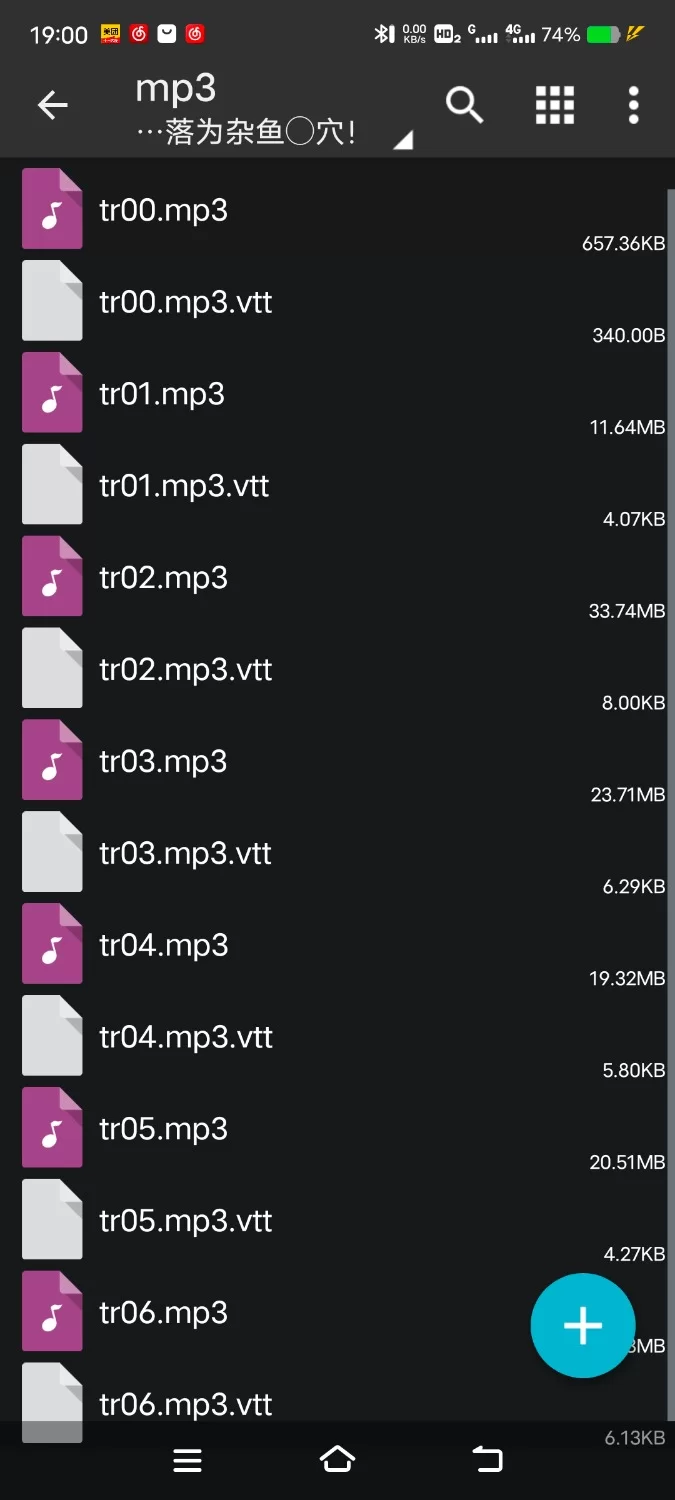Play tr01.mp3 from the list
675x1500 pixels.
pos(162,395)
